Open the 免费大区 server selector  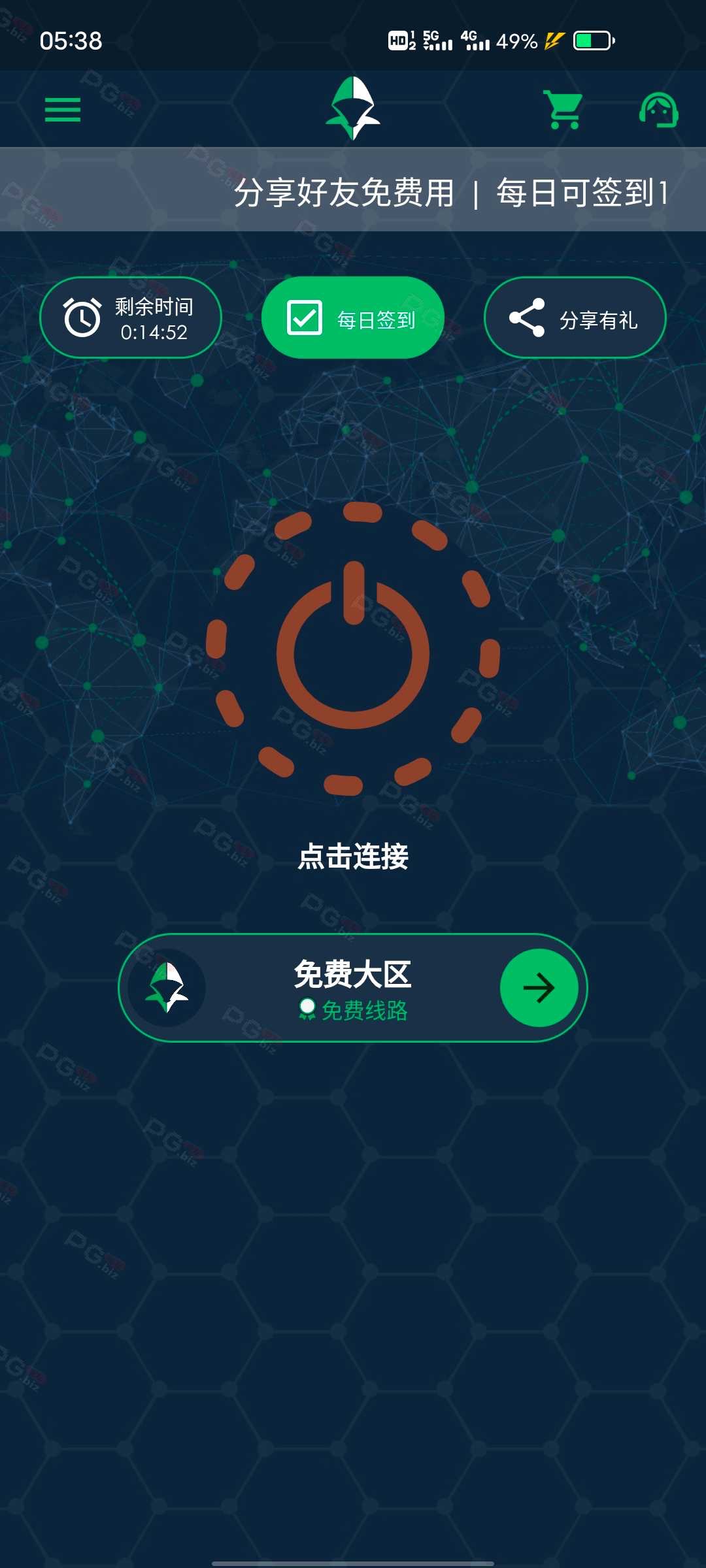(353, 988)
